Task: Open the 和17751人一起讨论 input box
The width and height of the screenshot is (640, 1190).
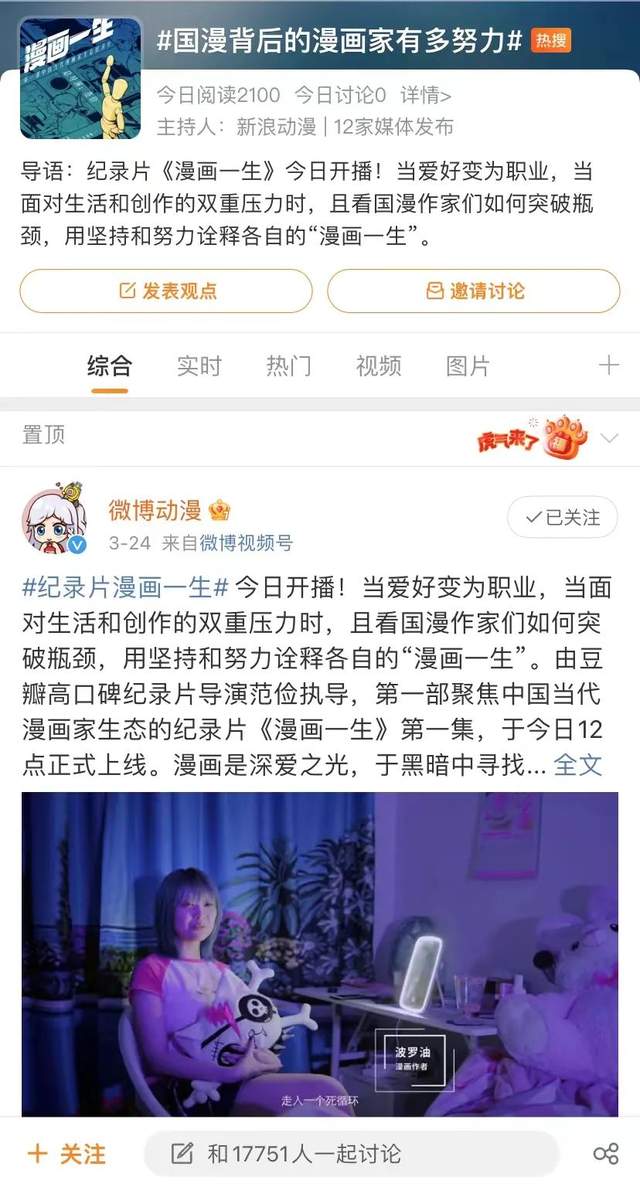Action: [x=351, y=1154]
